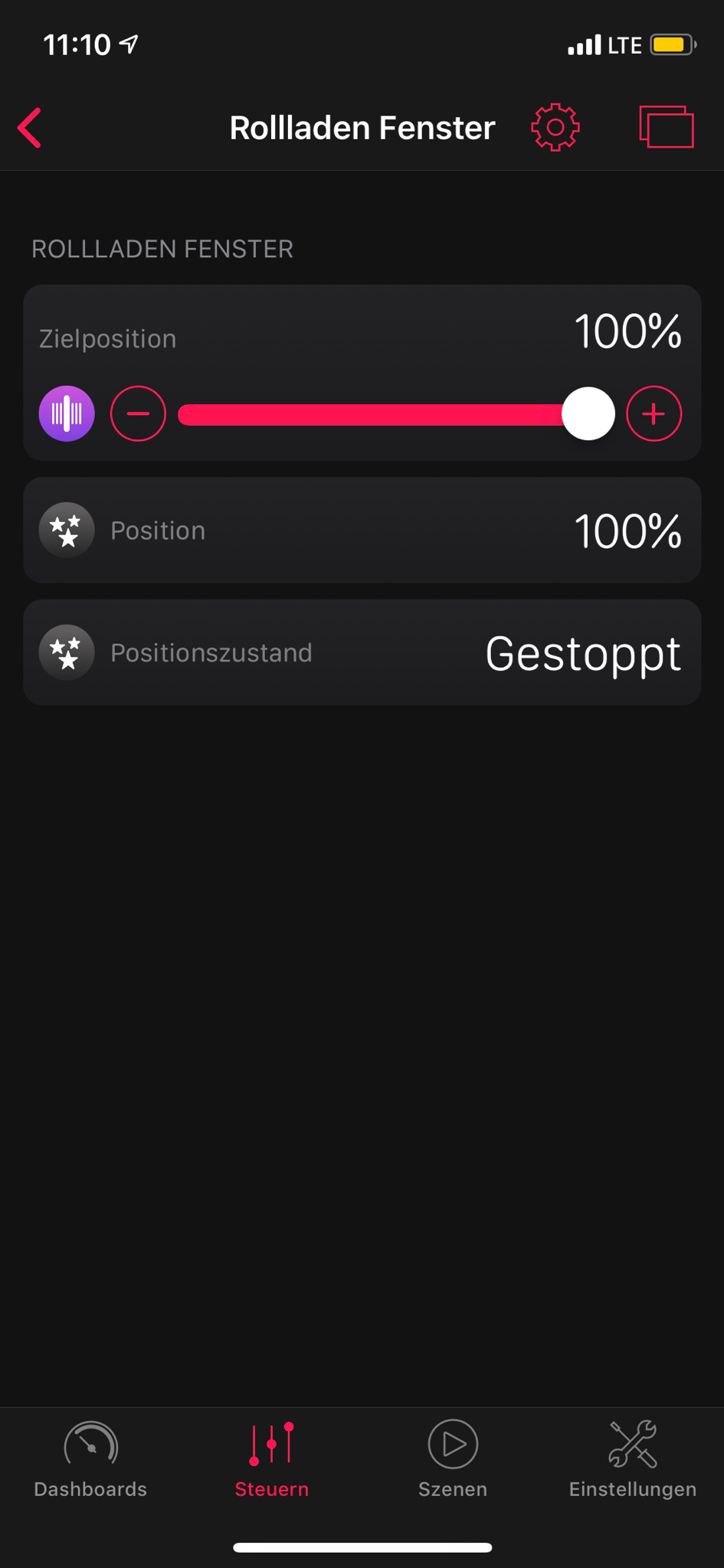724x1568 pixels.
Task: Open the Positionszustand row
Action: pyautogui.click(x=362, y=652)
